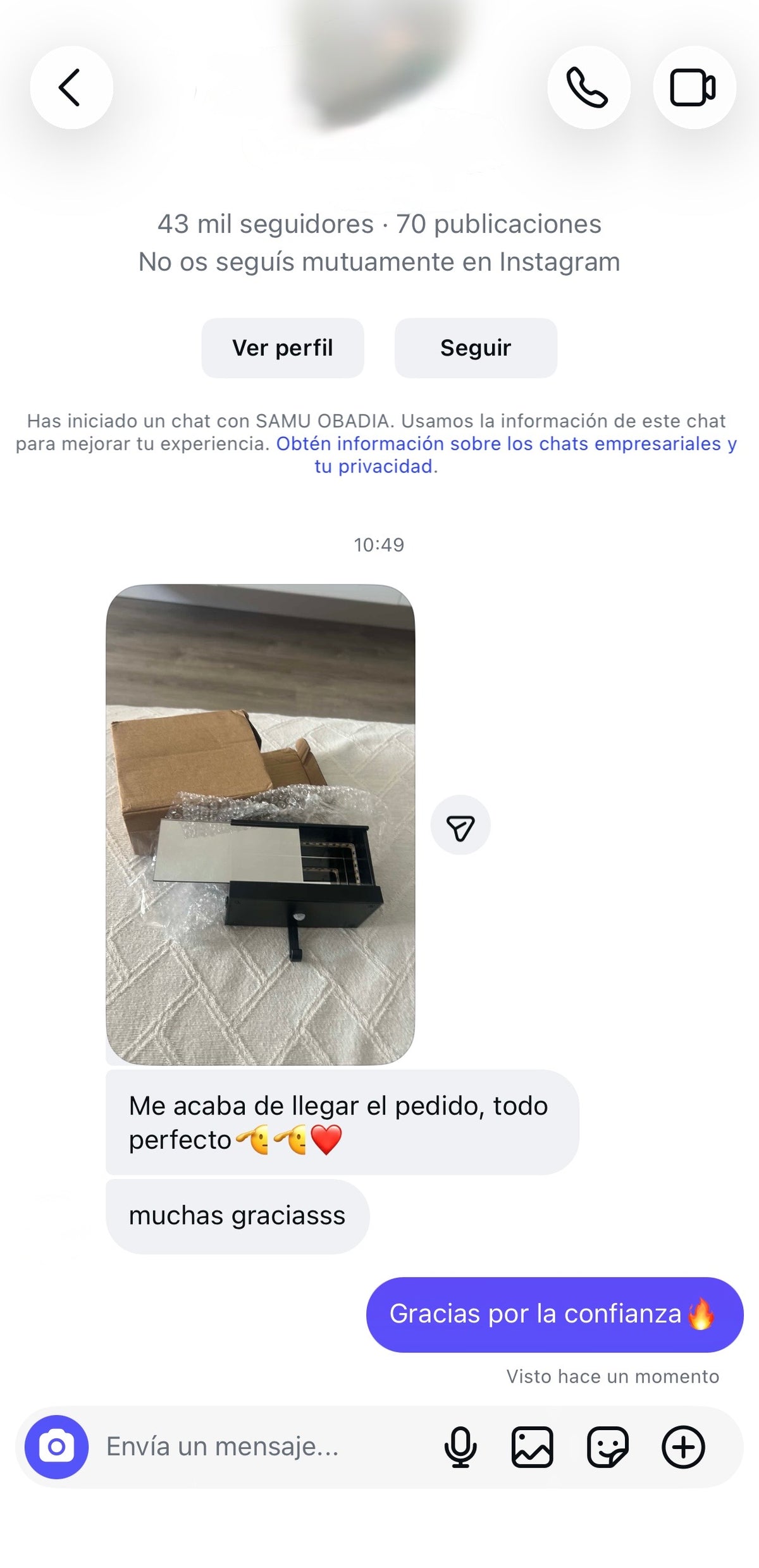Open the sticker picker
This screenshot has width=759, height=1568.
608,1447
